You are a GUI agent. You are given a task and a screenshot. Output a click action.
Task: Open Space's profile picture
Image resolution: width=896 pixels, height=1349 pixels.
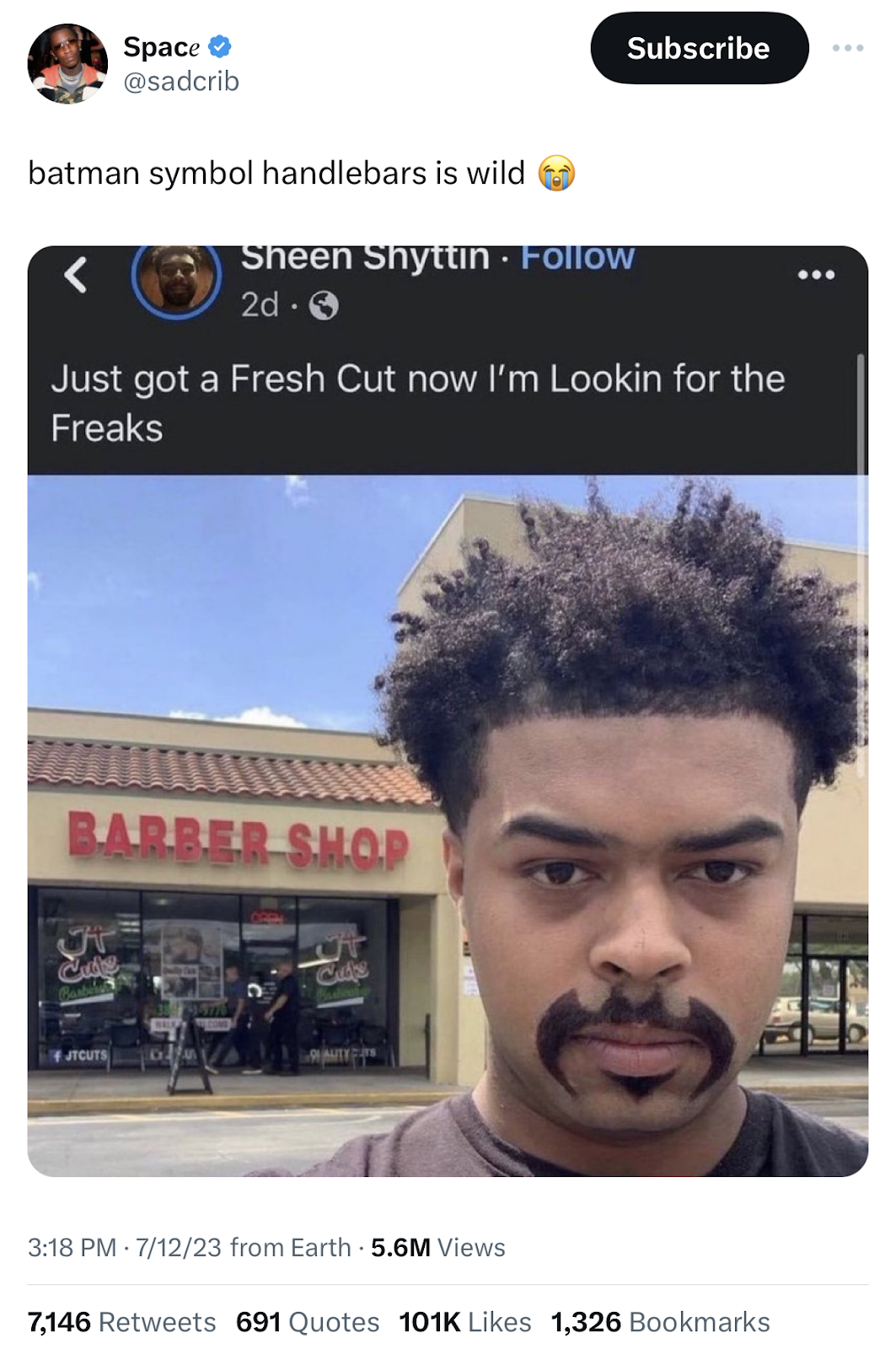(67, 63)
